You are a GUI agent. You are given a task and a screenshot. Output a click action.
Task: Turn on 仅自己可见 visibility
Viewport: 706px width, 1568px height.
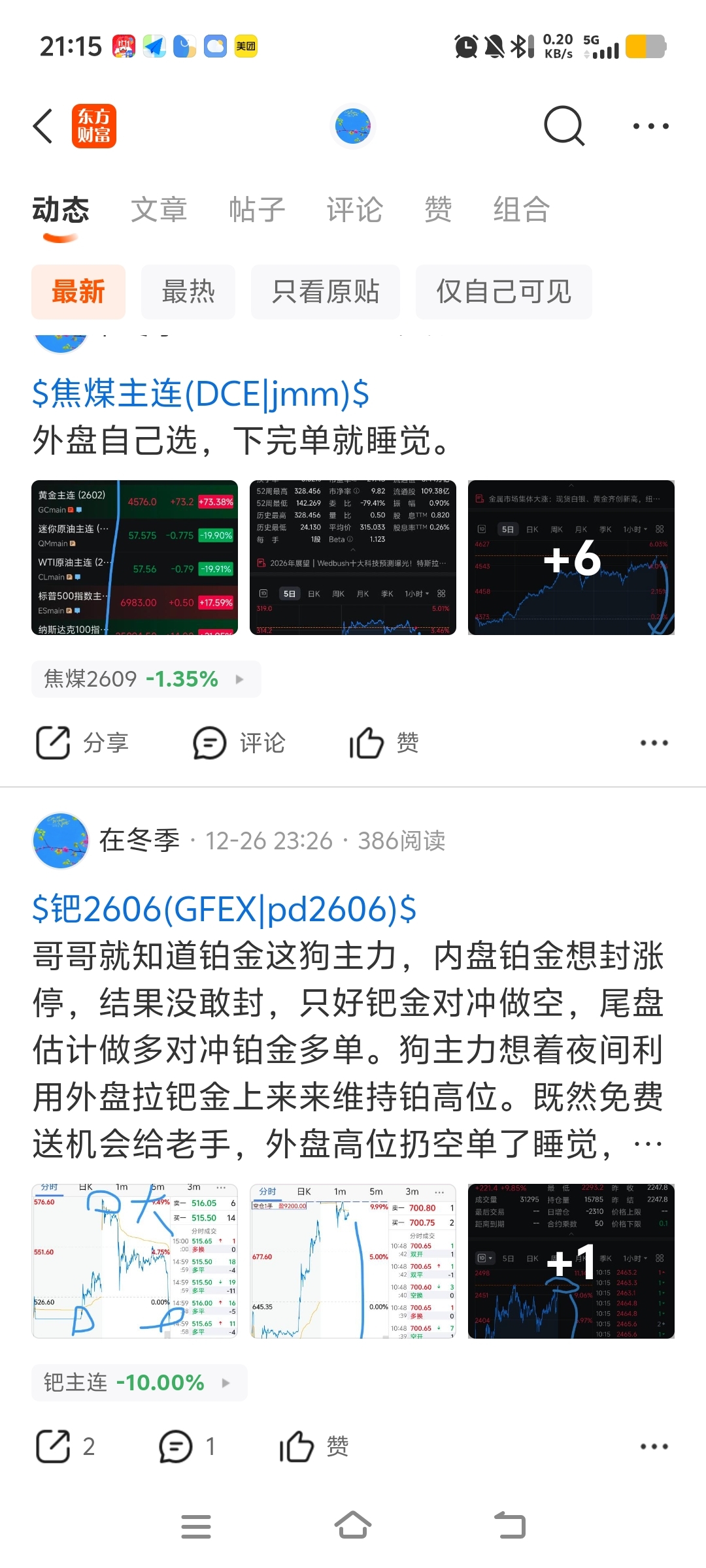click(503, 292)
